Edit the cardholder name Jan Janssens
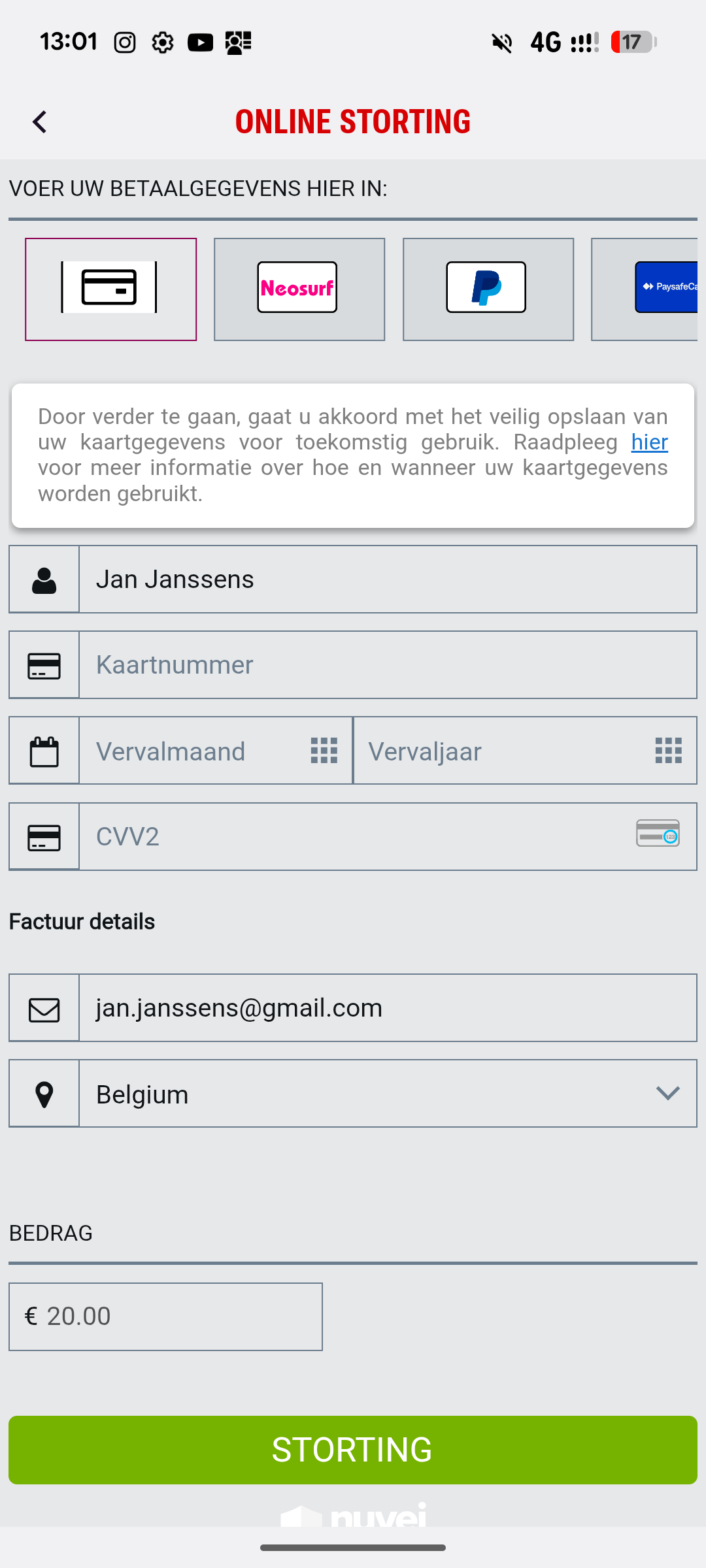The width and height of the screenshot is (706, 1568). pyautogui.click(x=387, y=580)
